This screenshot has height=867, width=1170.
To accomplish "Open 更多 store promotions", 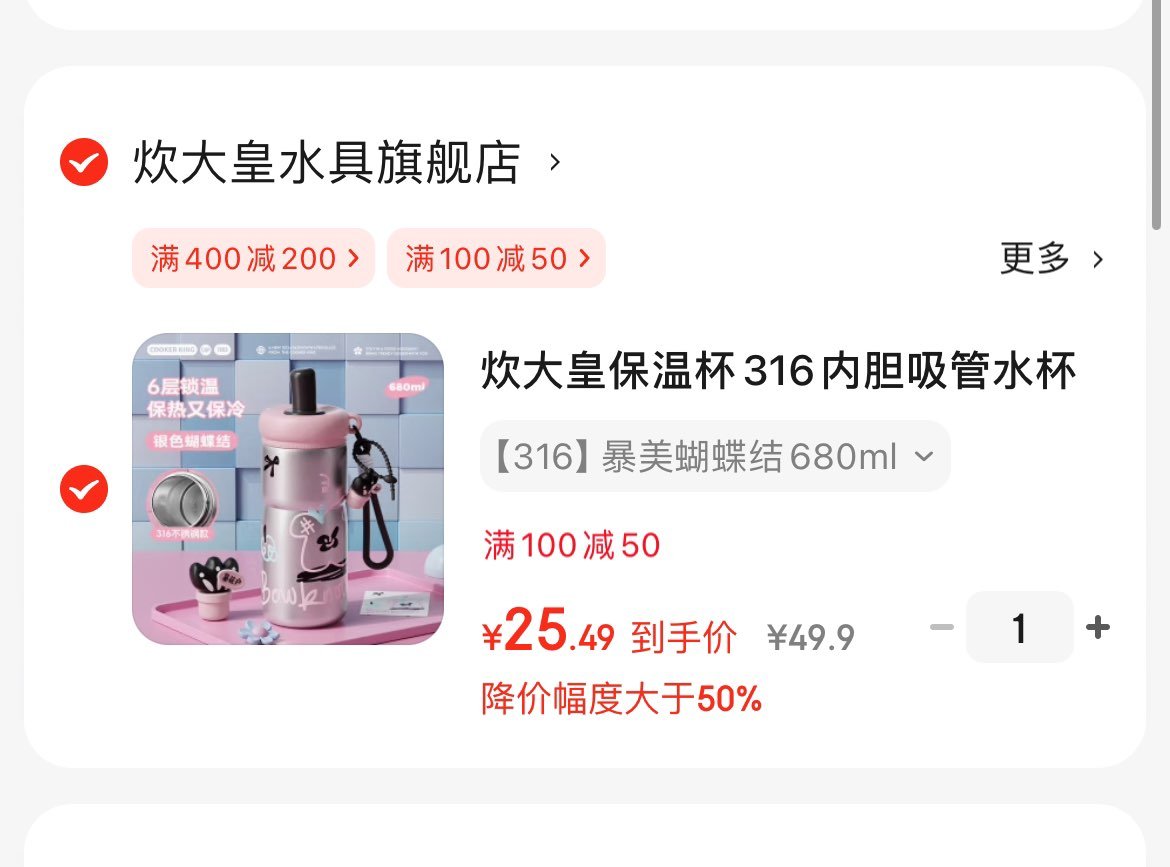I will [x=1052, y=259].
